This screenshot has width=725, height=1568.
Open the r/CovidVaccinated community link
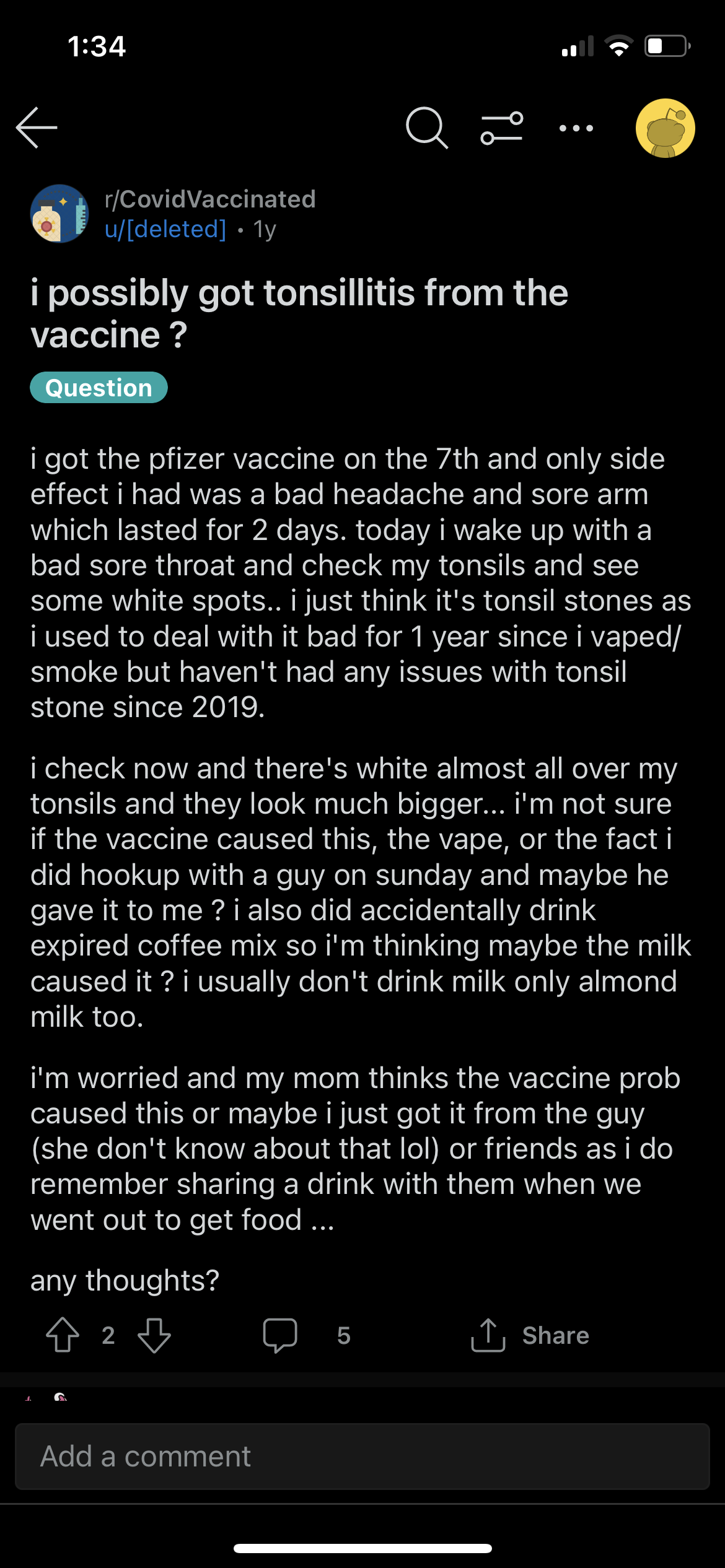[x=210, y=199]
